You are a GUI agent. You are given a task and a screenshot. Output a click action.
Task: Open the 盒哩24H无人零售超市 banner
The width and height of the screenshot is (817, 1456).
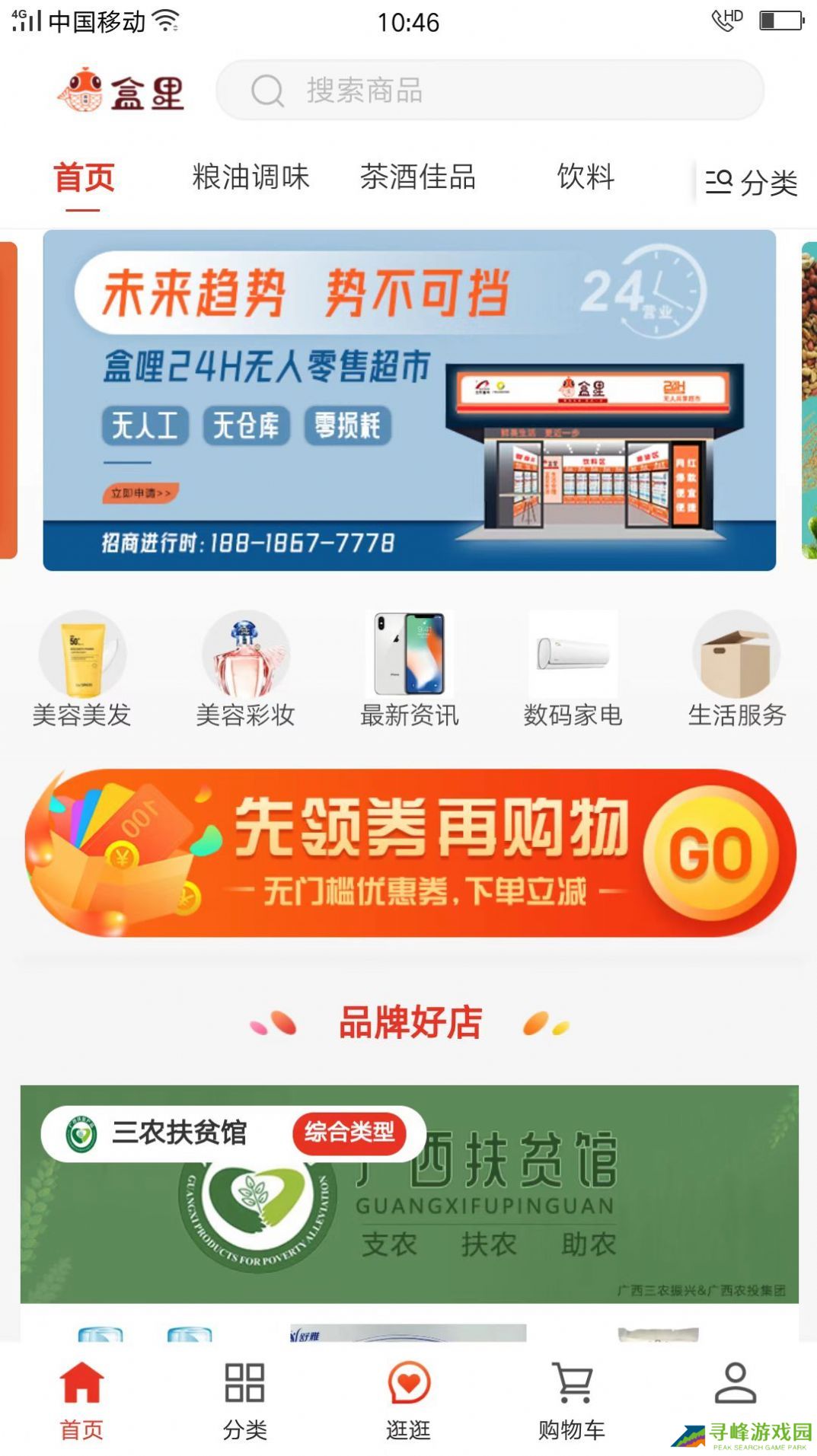pyautogui.click(x=409, y=400)
